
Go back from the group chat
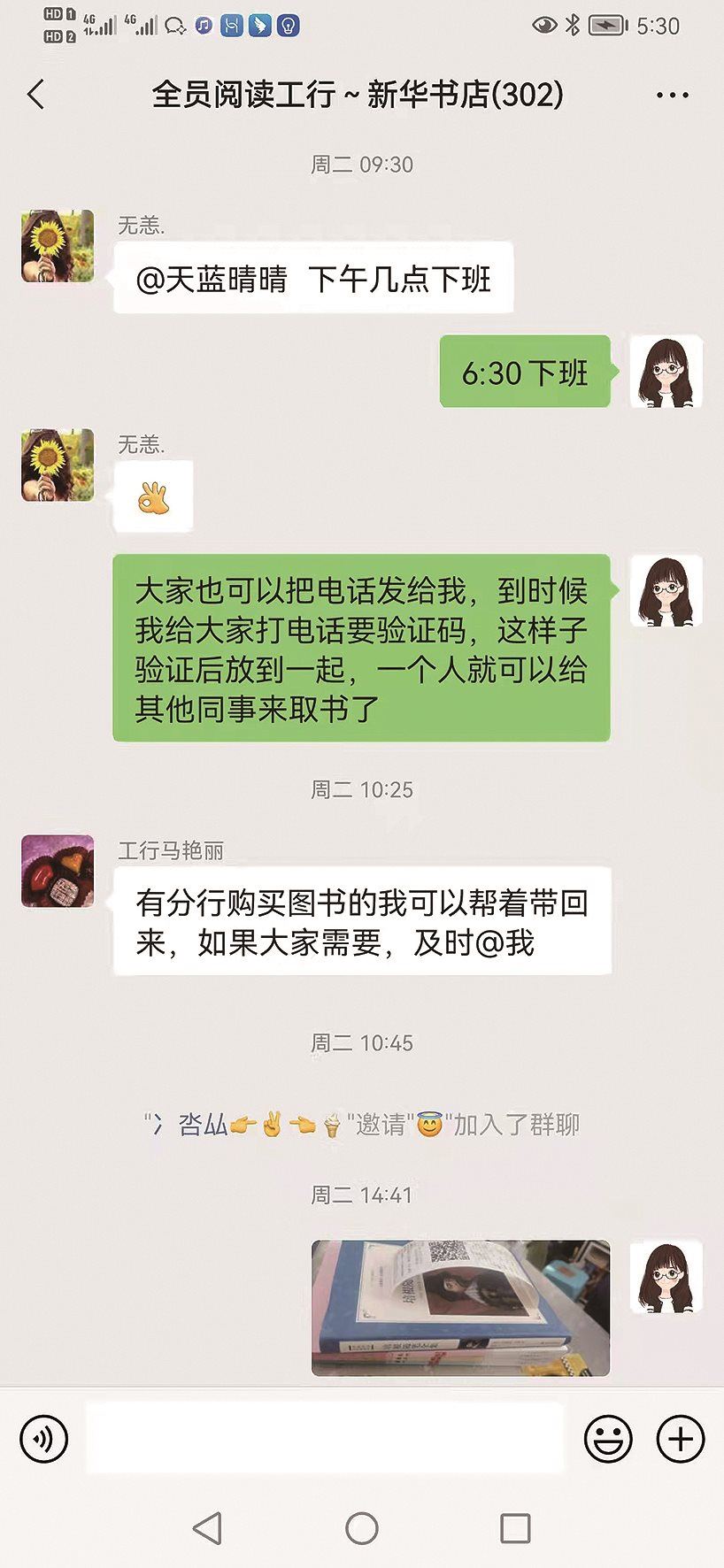pyautogui.click(x=36, y=95)
